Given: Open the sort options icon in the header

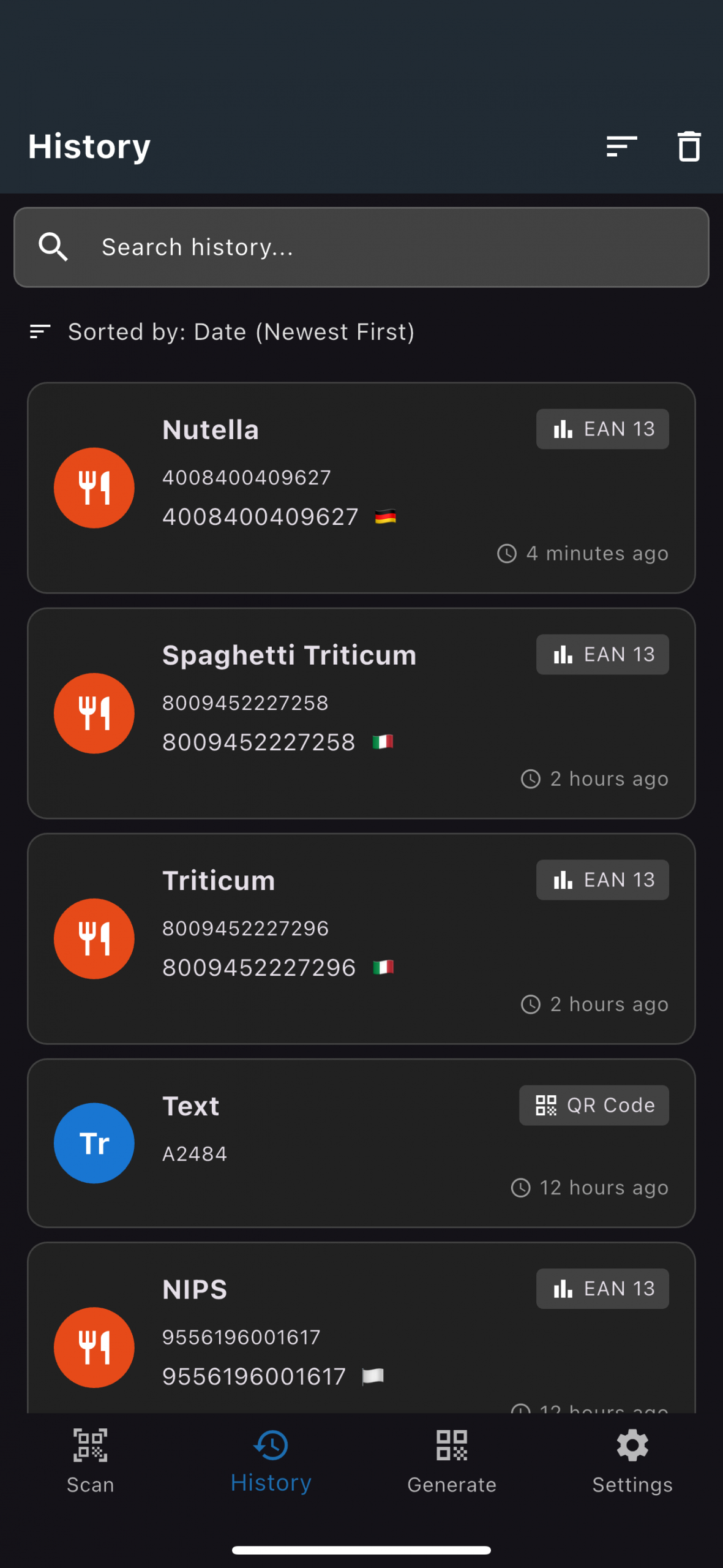Looking at the screenshot, I should [x=621, y=146].
